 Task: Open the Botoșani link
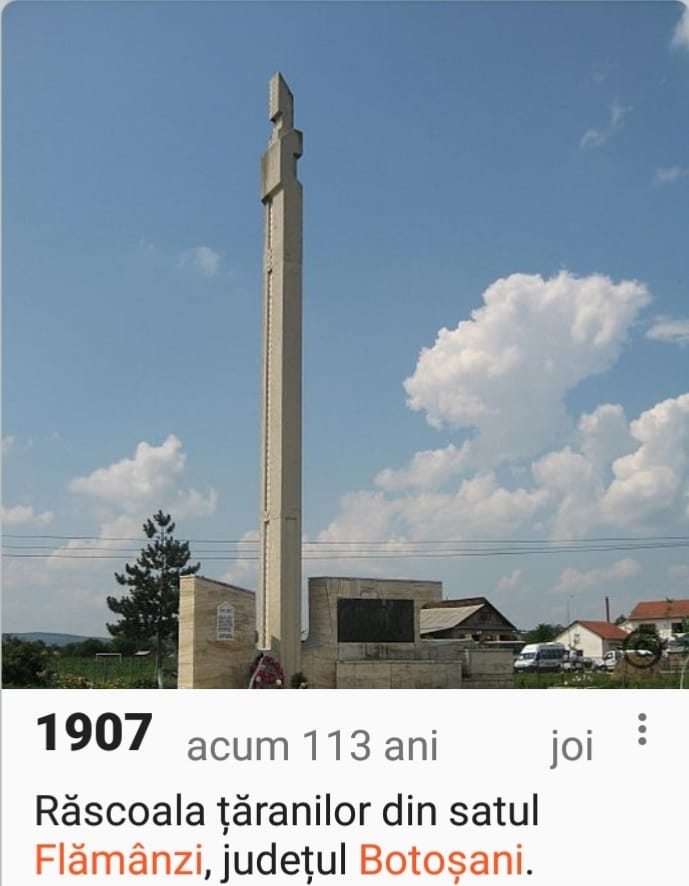pyautogui.click(x=440, y=859)
